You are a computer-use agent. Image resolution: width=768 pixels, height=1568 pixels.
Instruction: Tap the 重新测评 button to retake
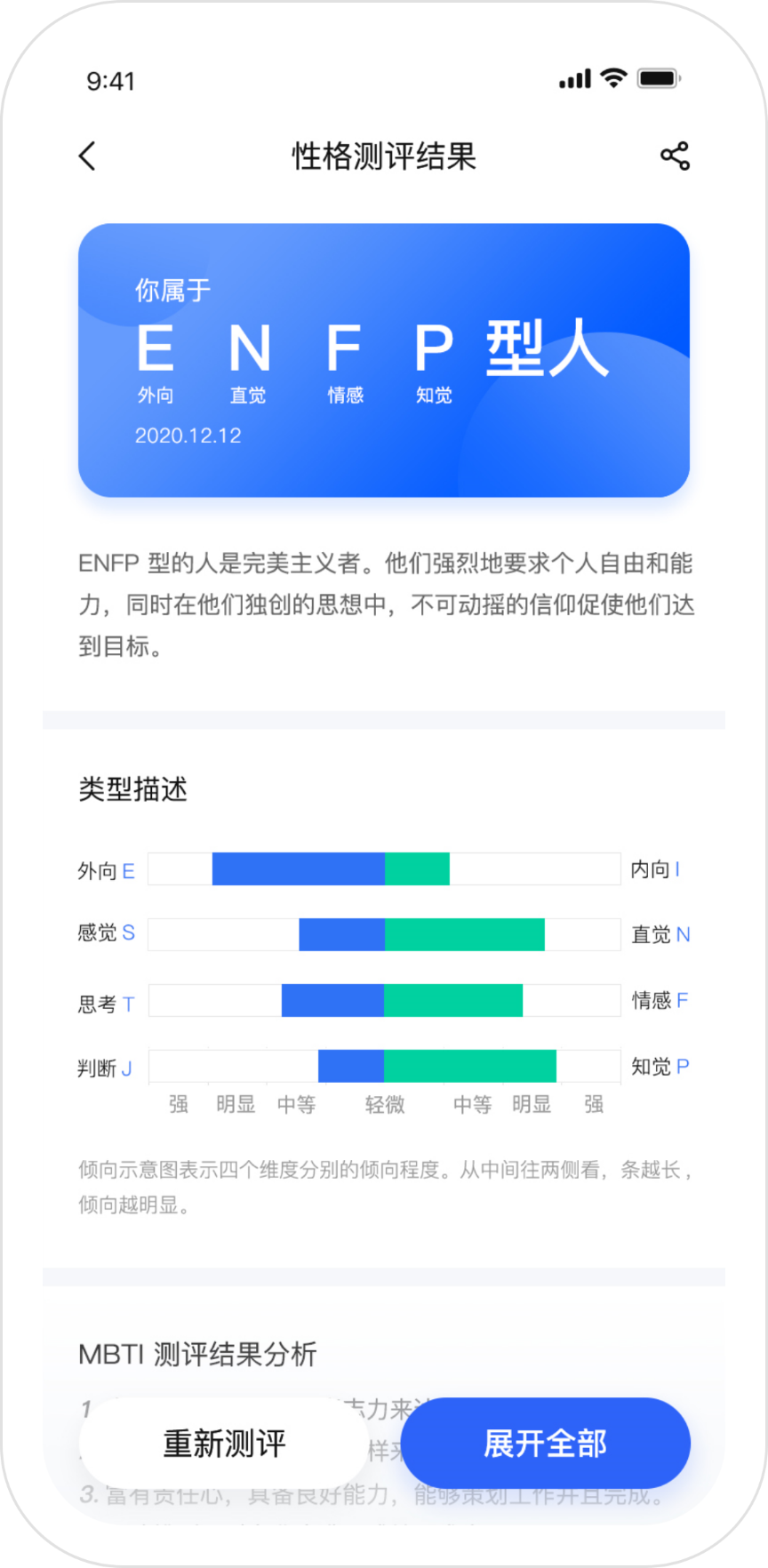click(224, 1443)
